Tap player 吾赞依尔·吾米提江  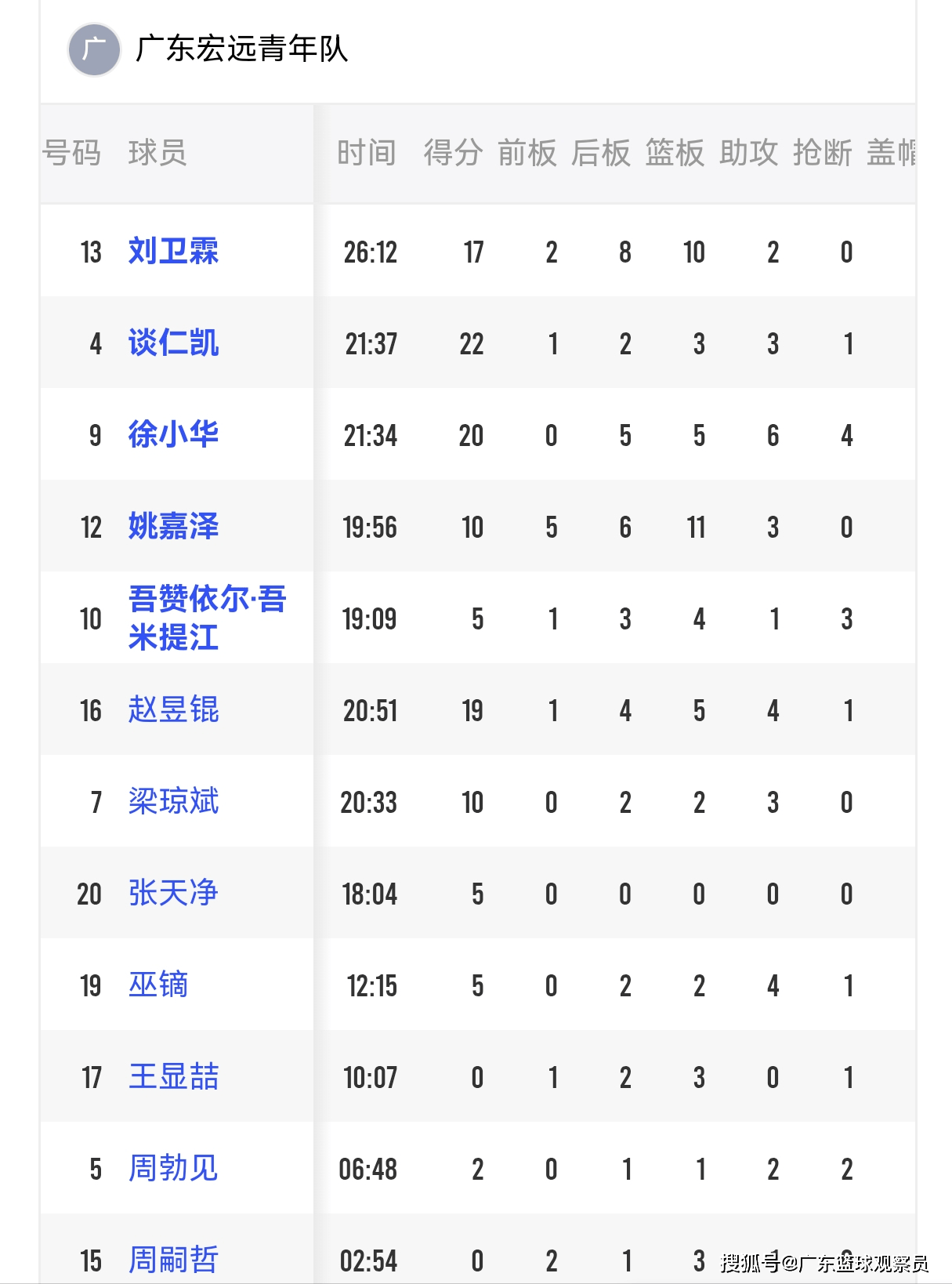click(207, 618)
